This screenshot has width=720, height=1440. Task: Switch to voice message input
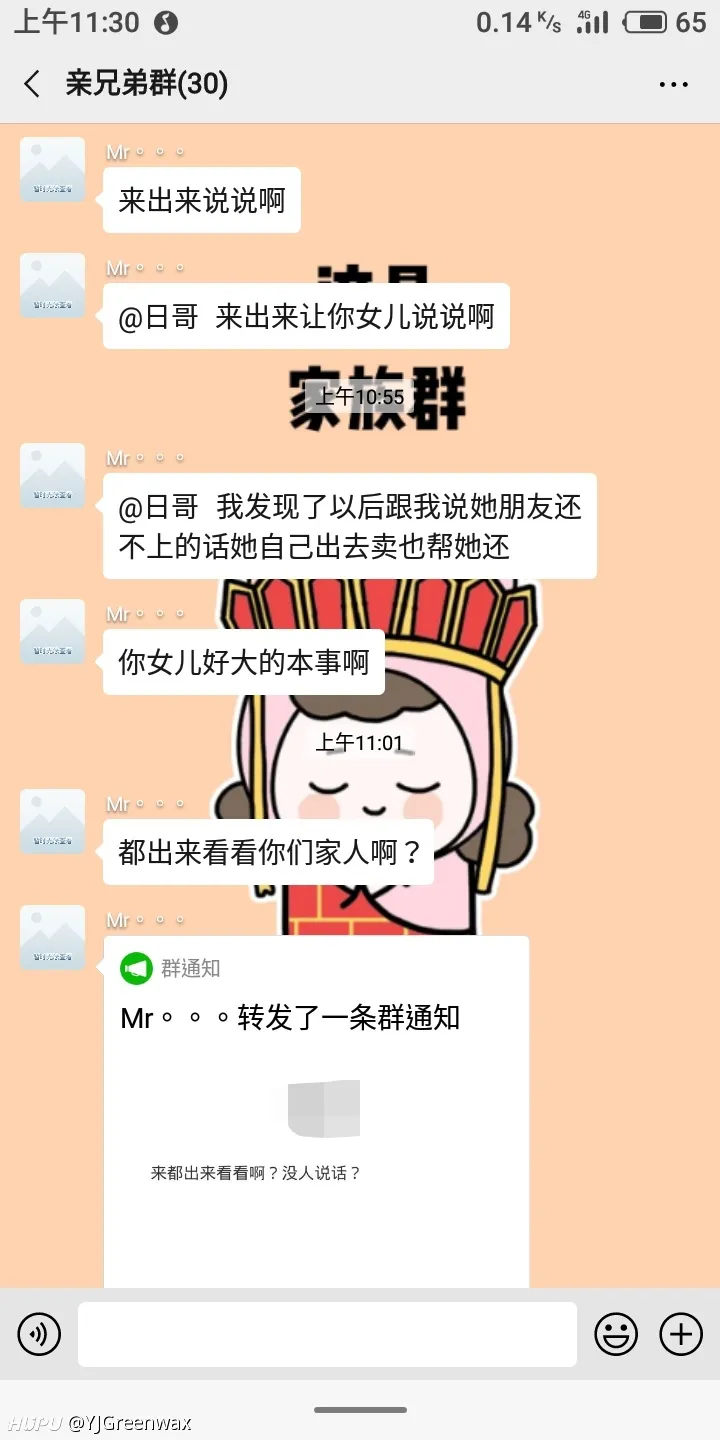pos(39,1334)
